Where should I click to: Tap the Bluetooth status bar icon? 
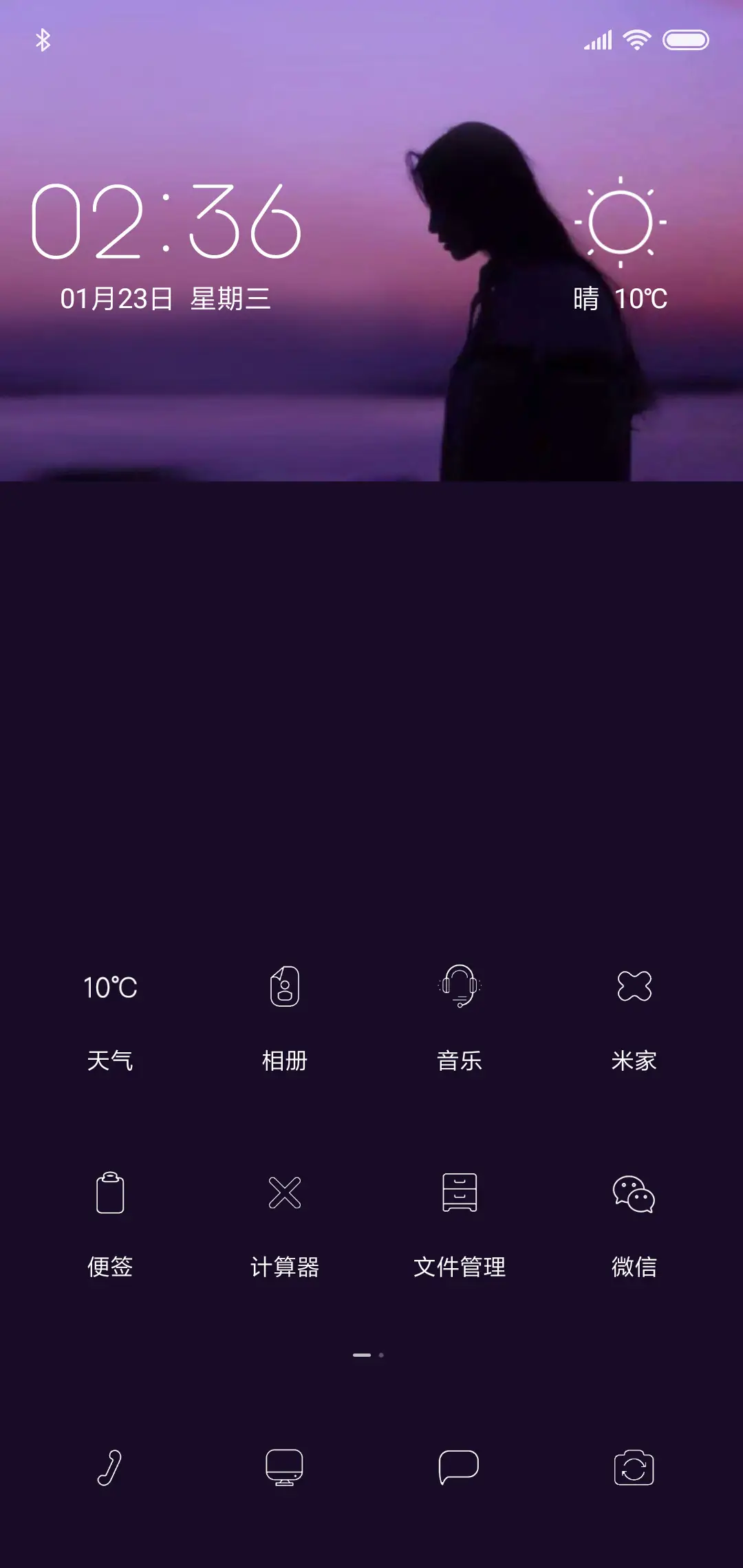pyautogui.click(x=43, y=39)
